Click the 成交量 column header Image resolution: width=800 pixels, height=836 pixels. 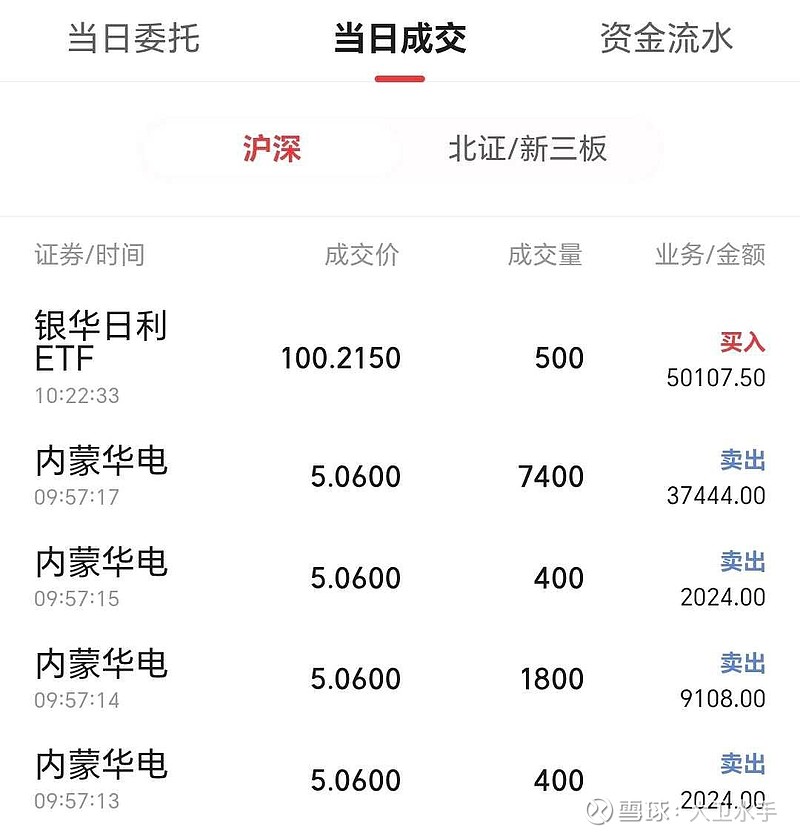pos(545,255)
